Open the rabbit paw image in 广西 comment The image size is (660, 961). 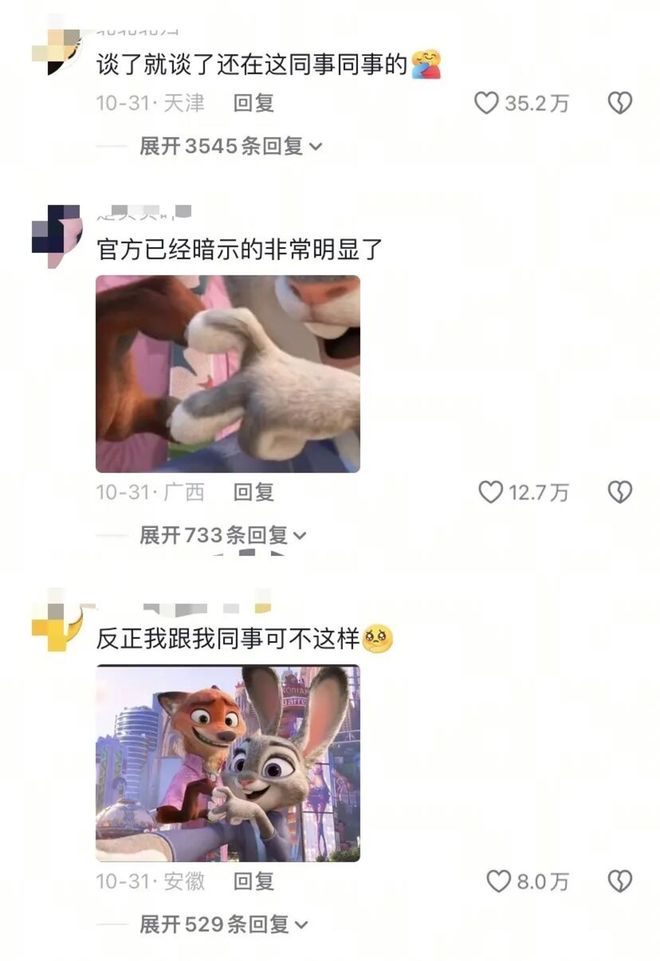(x=227, y=373)
